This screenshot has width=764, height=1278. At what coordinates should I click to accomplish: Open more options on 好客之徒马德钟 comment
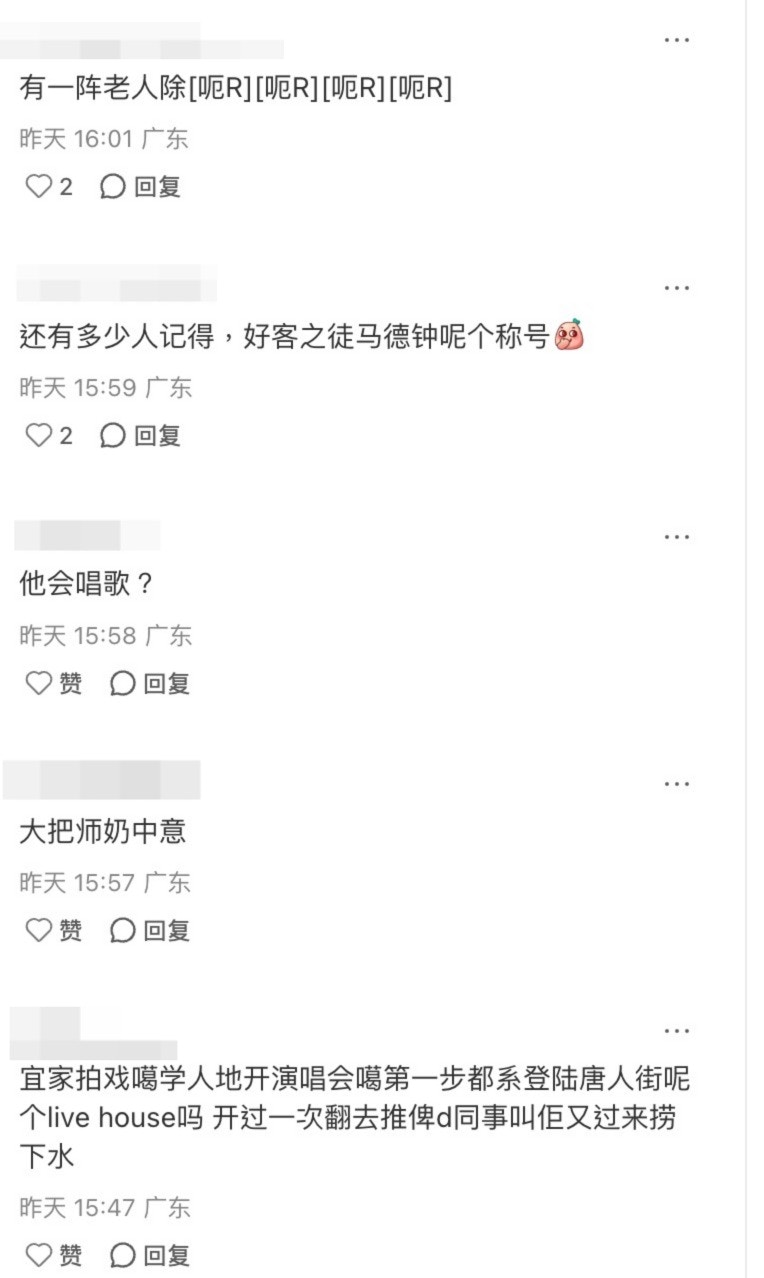(677, 288)
